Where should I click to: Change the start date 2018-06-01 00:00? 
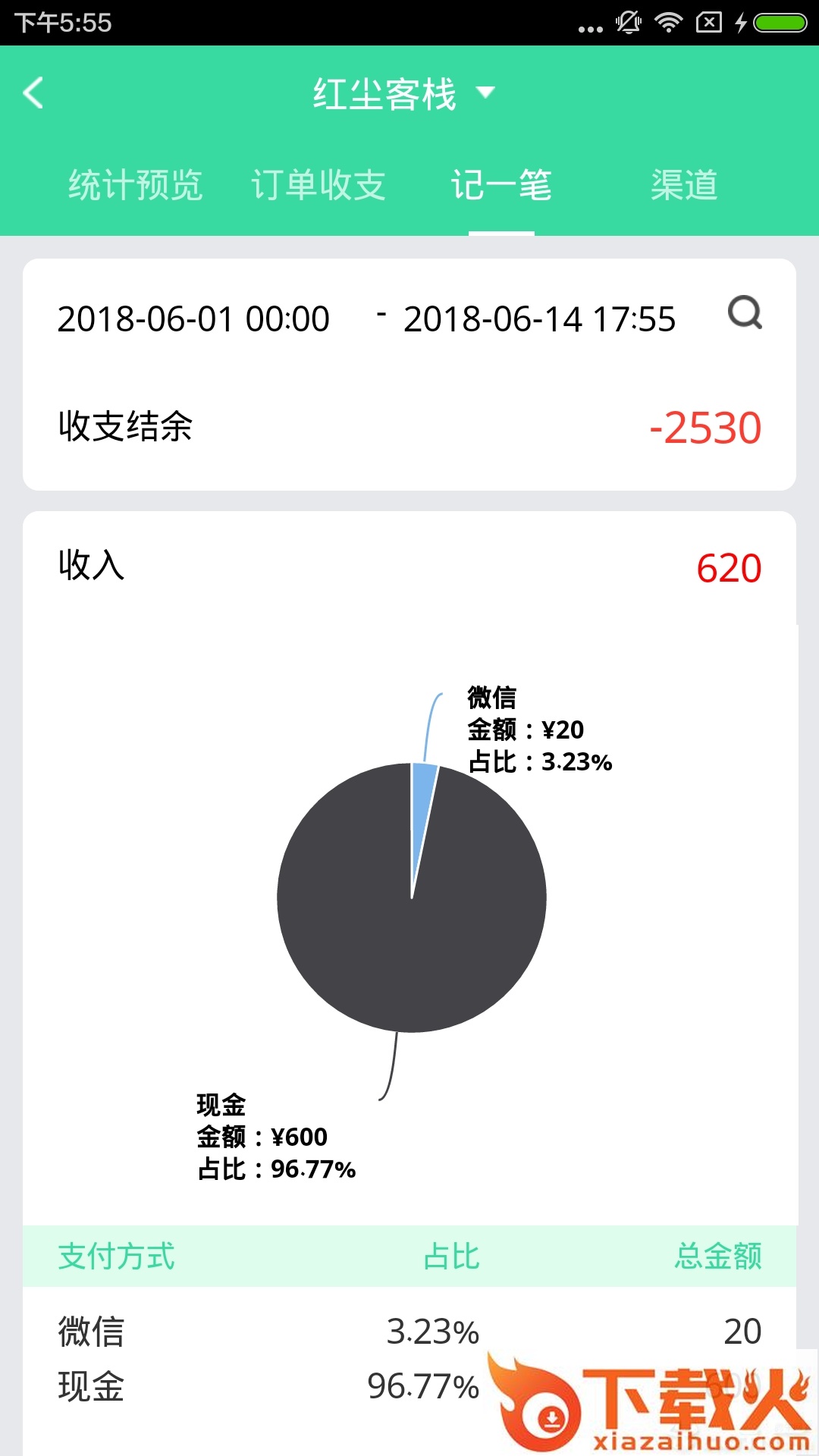click(193, 319)
